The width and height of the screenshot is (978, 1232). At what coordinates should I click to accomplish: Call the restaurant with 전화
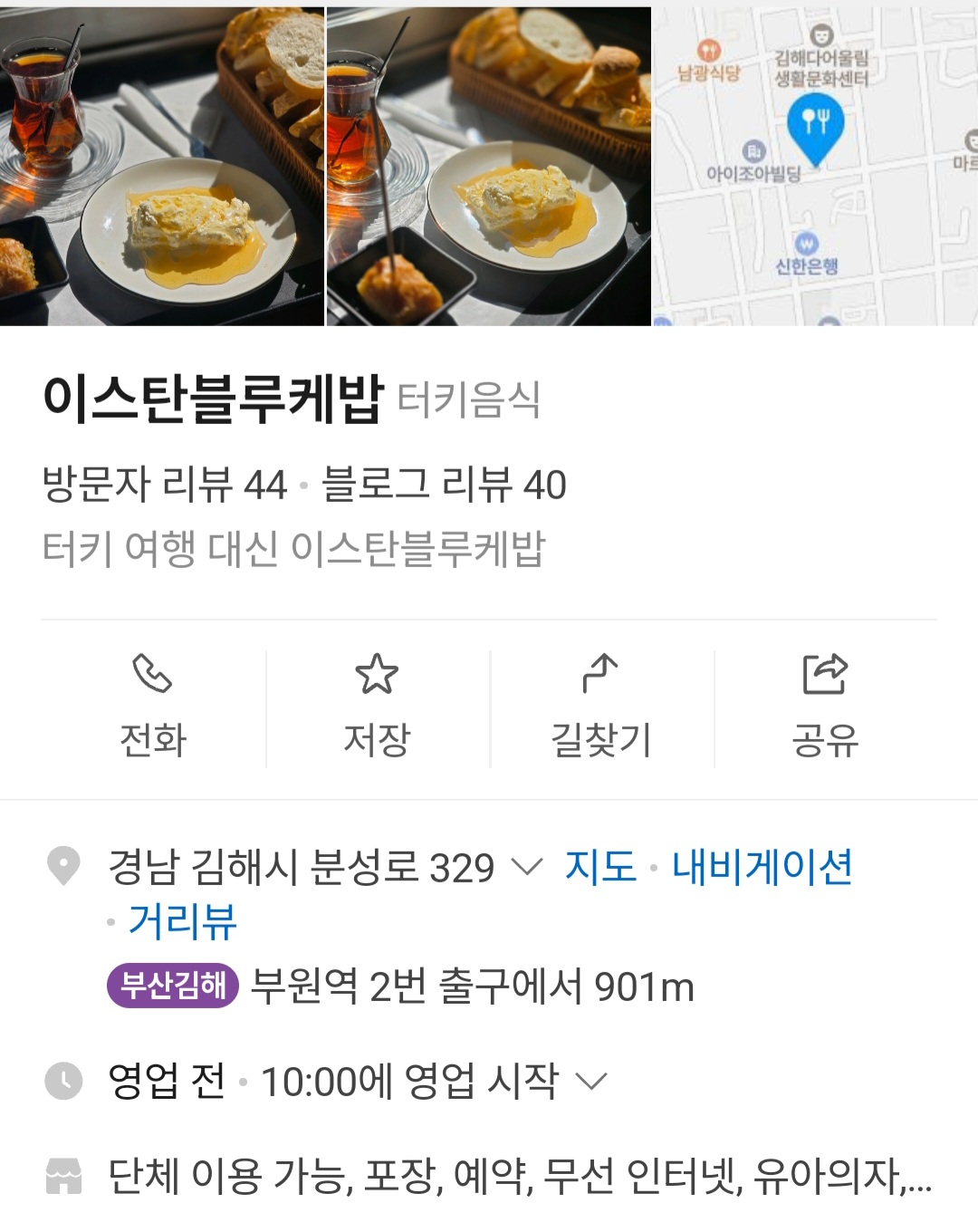(x=153, y=708)
